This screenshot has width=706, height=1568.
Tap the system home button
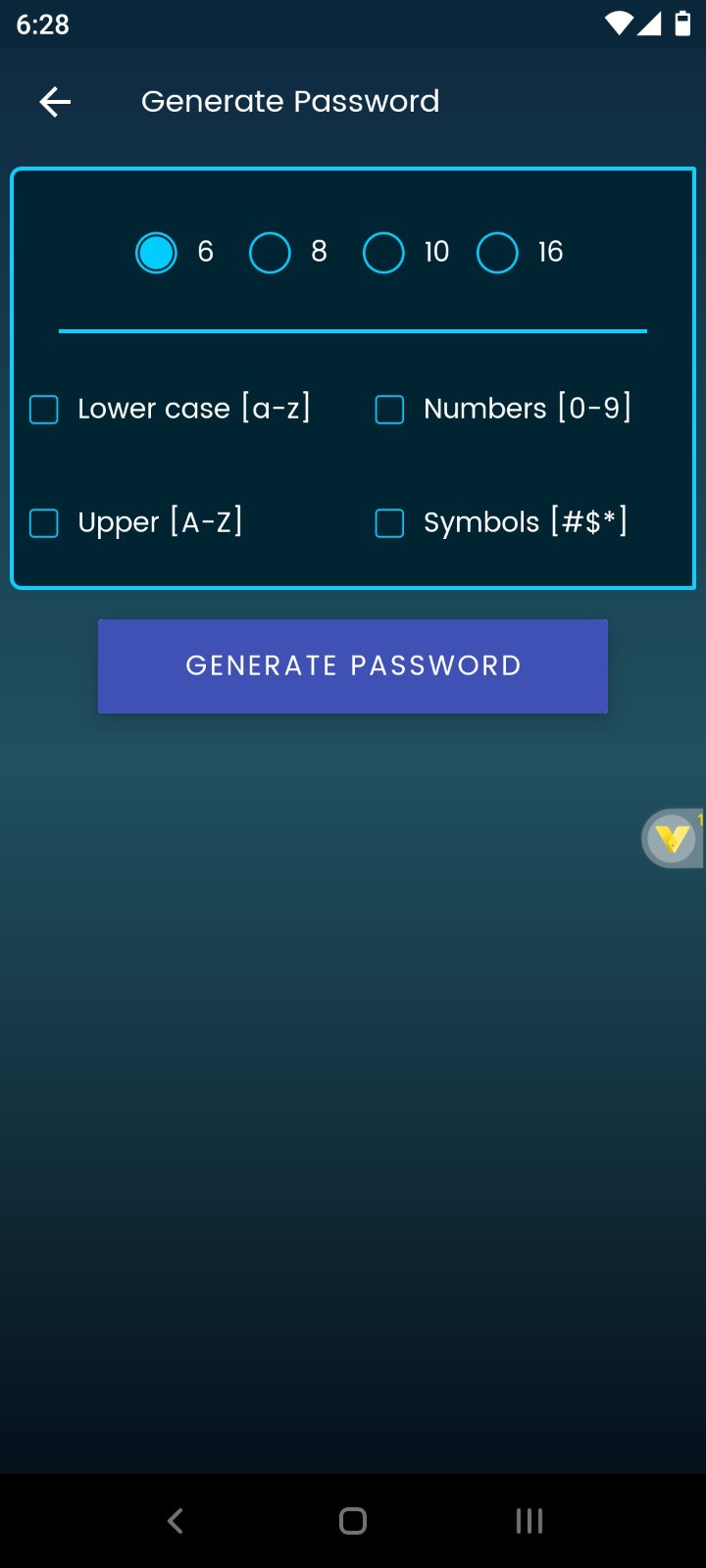[x=353, y=1521]
